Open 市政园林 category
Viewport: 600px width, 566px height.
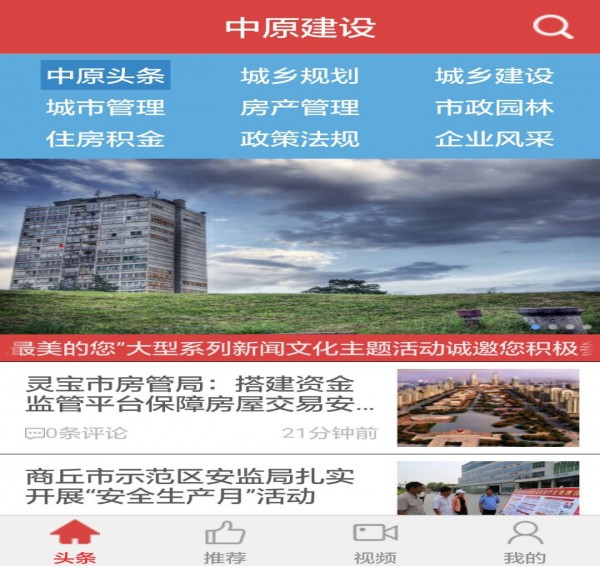tap(494, 107)
